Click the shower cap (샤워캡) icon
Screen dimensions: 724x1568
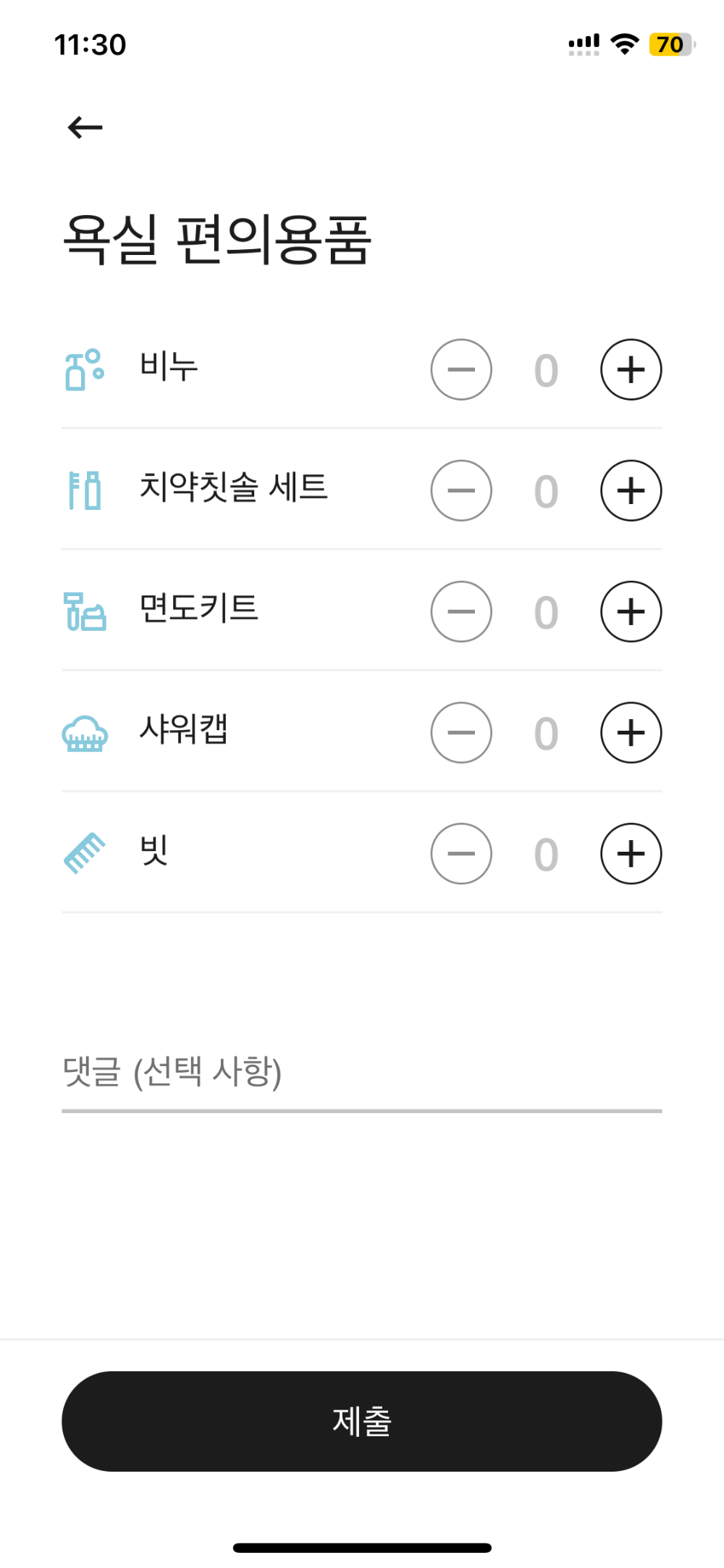tap(85, 733)
